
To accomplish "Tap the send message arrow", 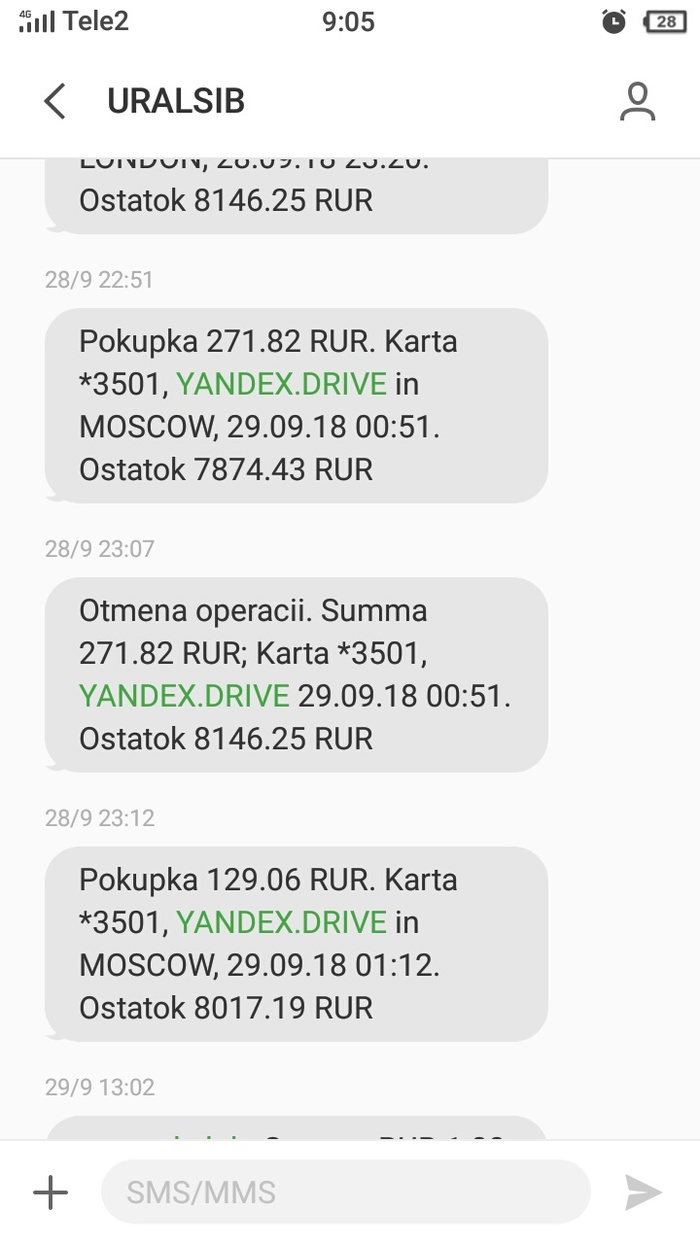I will [643, 1192].
